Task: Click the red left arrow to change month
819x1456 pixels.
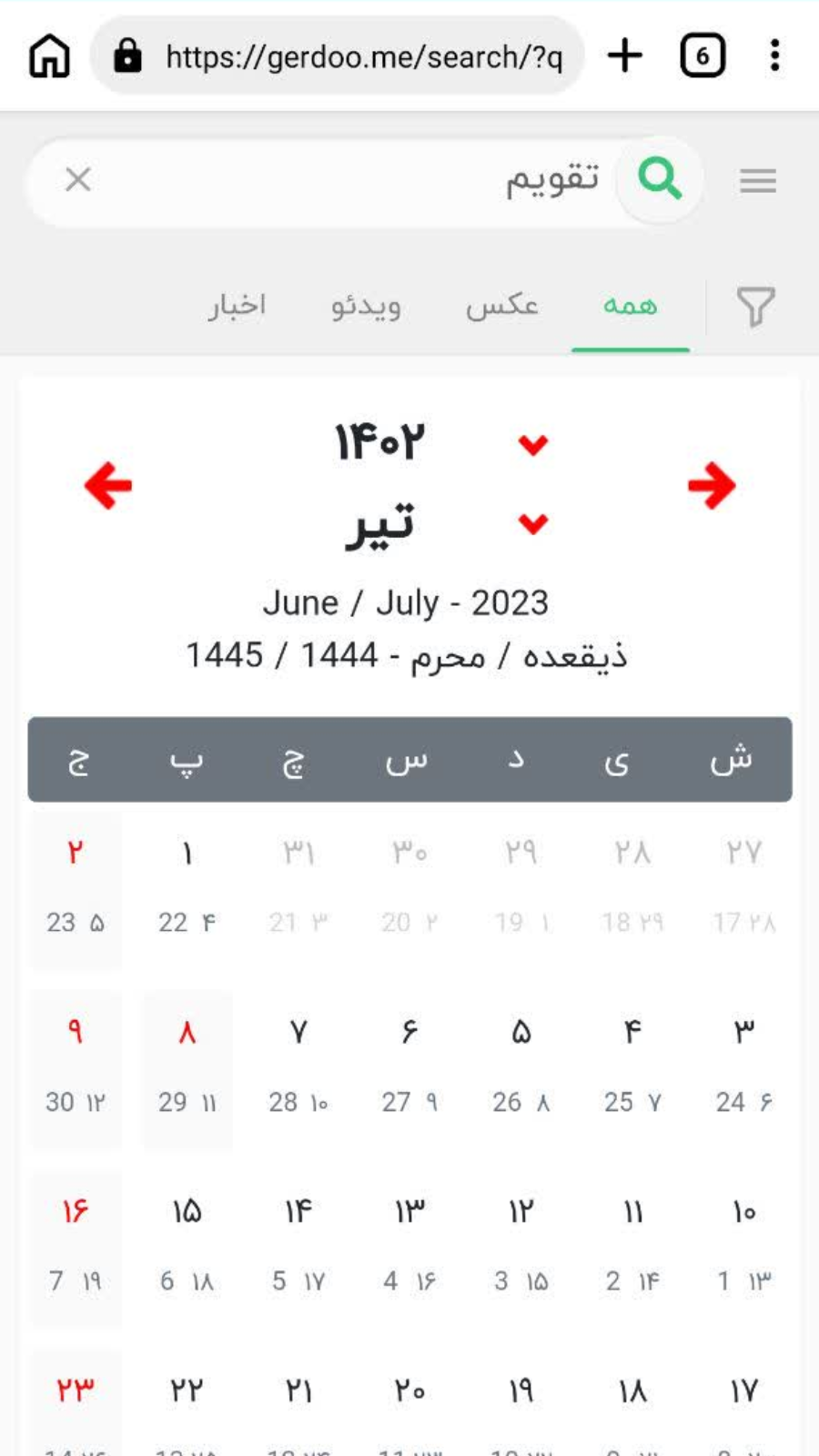Action: coord(107,485)
